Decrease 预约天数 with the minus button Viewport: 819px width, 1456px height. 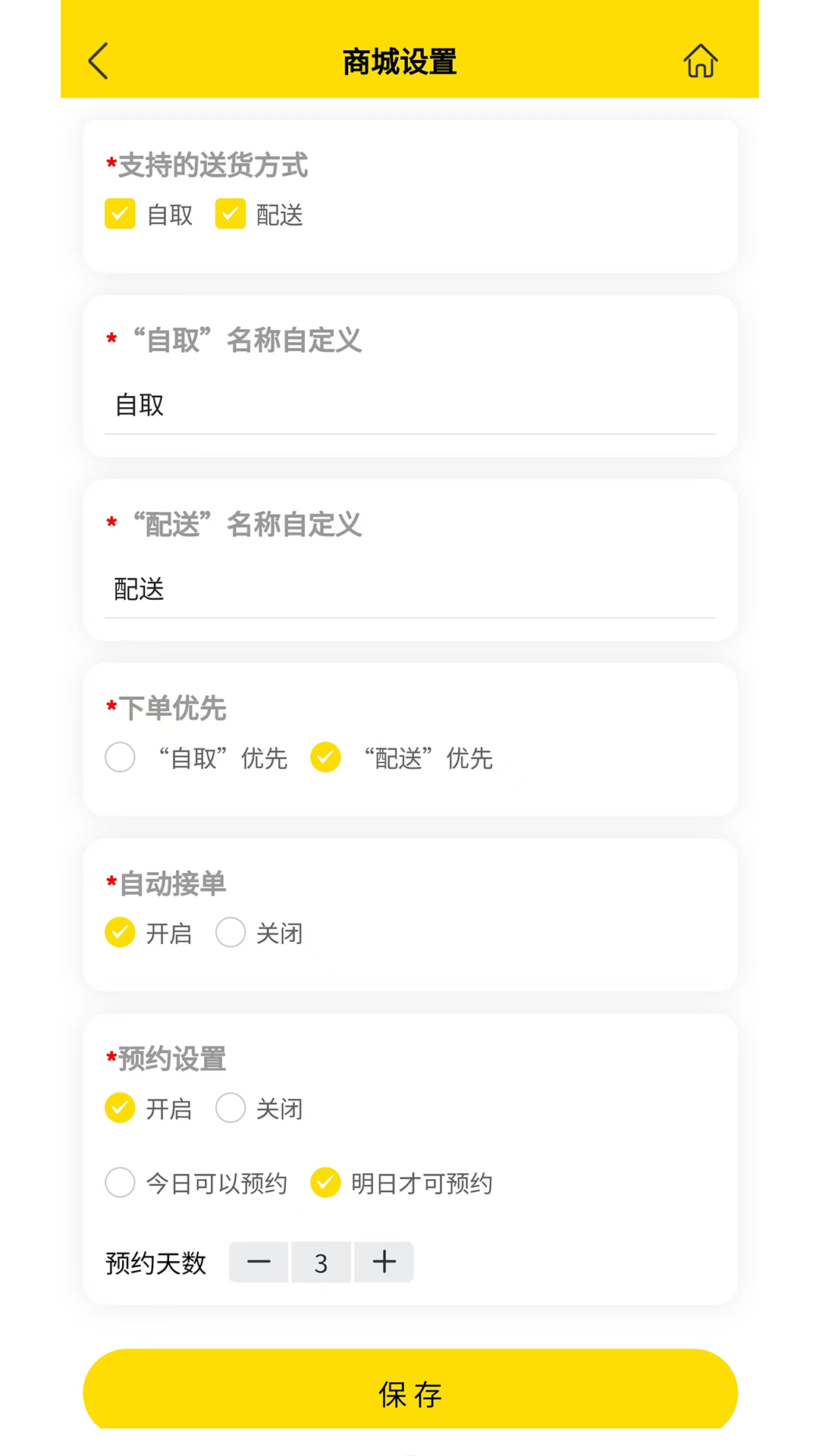point(259,1262)
